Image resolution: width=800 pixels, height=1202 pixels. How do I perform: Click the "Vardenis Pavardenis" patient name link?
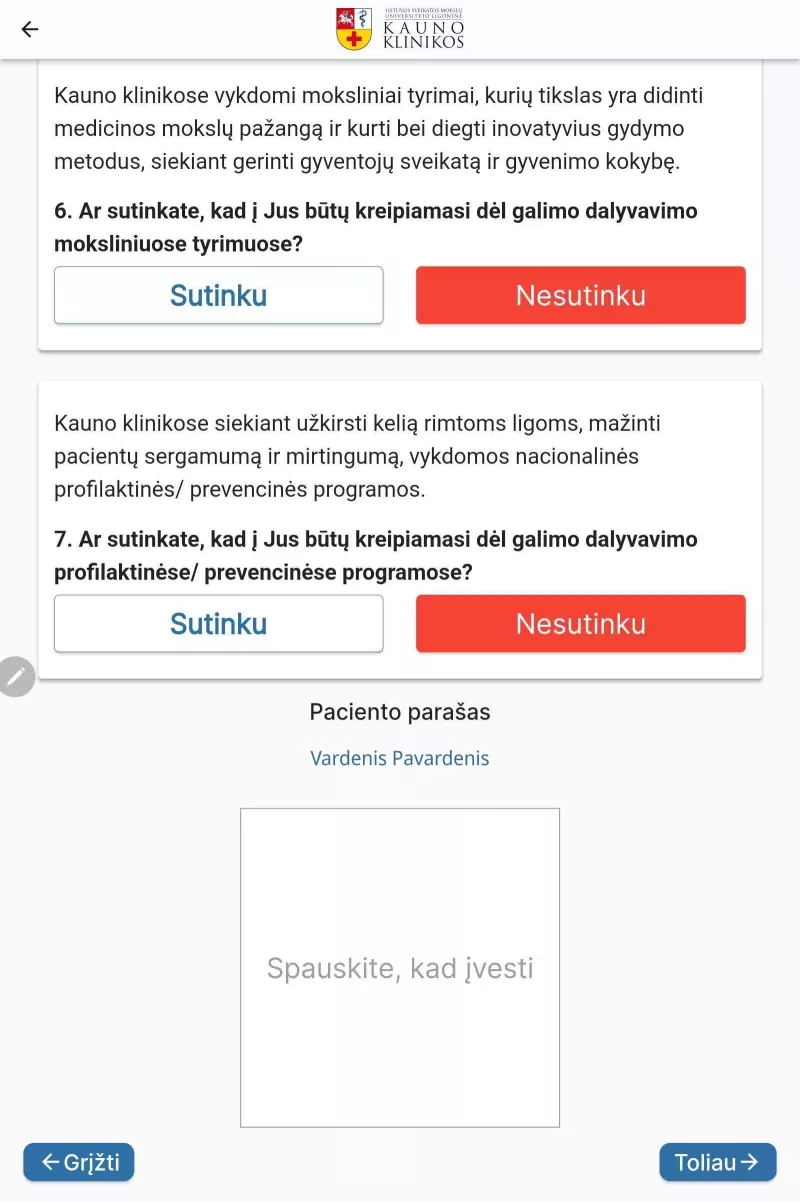(x=399, y=758)
